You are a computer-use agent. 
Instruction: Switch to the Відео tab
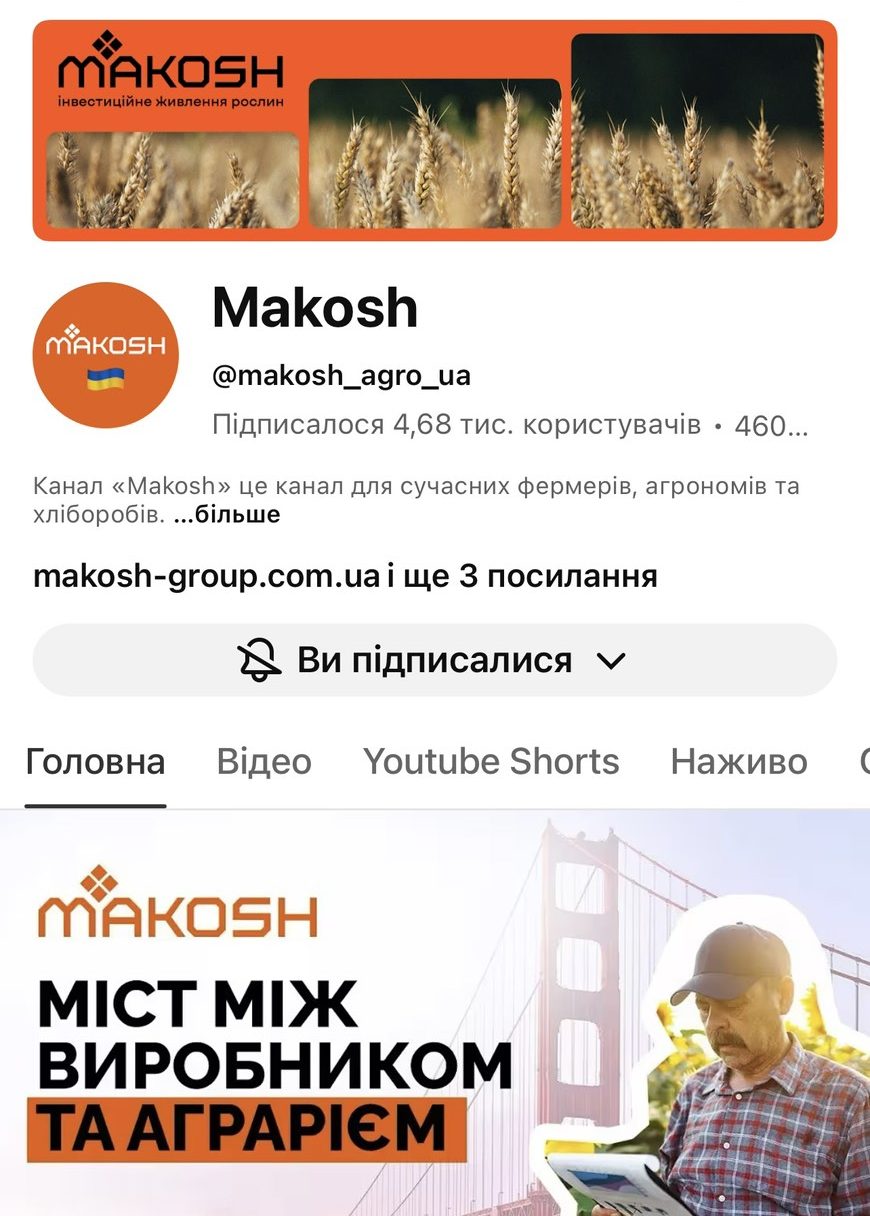pos(264,762)
